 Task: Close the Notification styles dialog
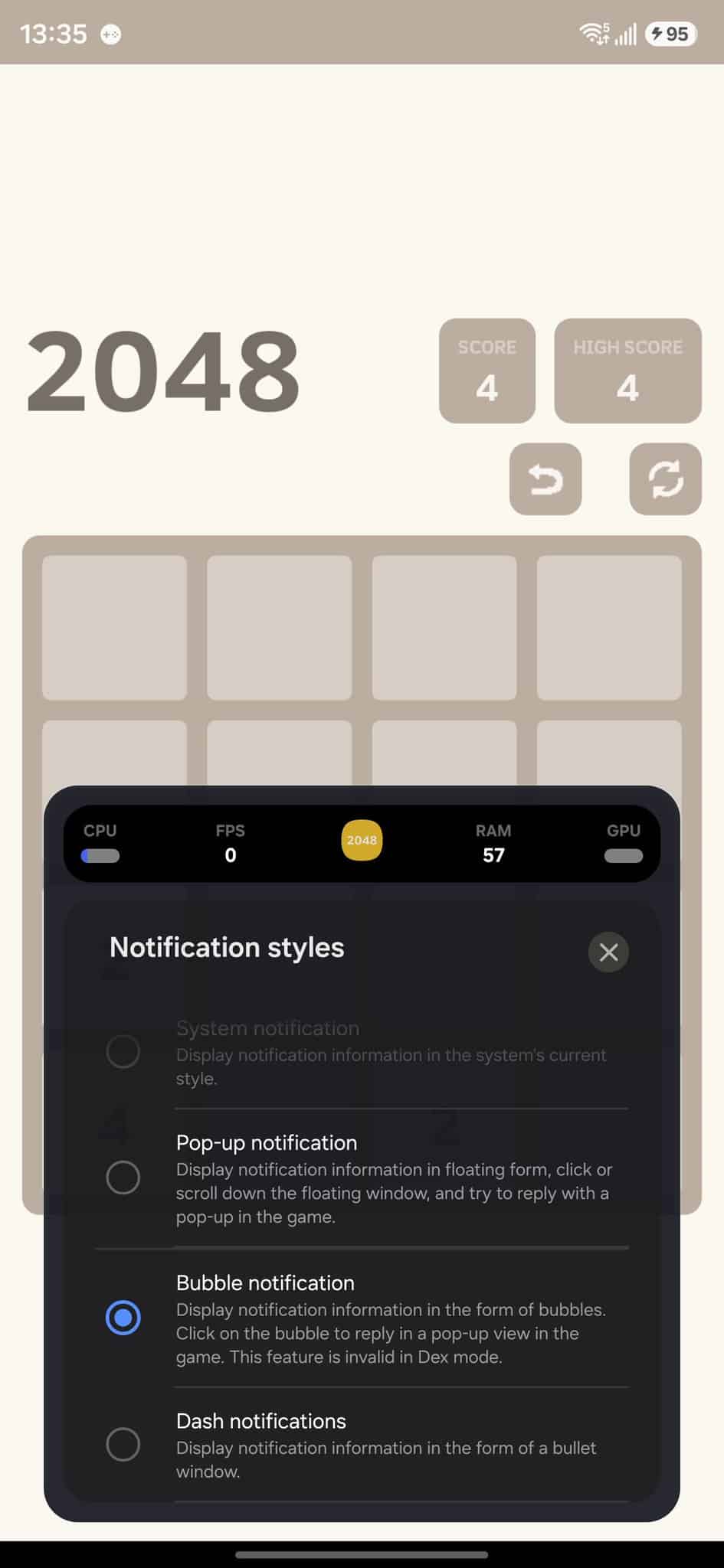(x=608, y=952)
